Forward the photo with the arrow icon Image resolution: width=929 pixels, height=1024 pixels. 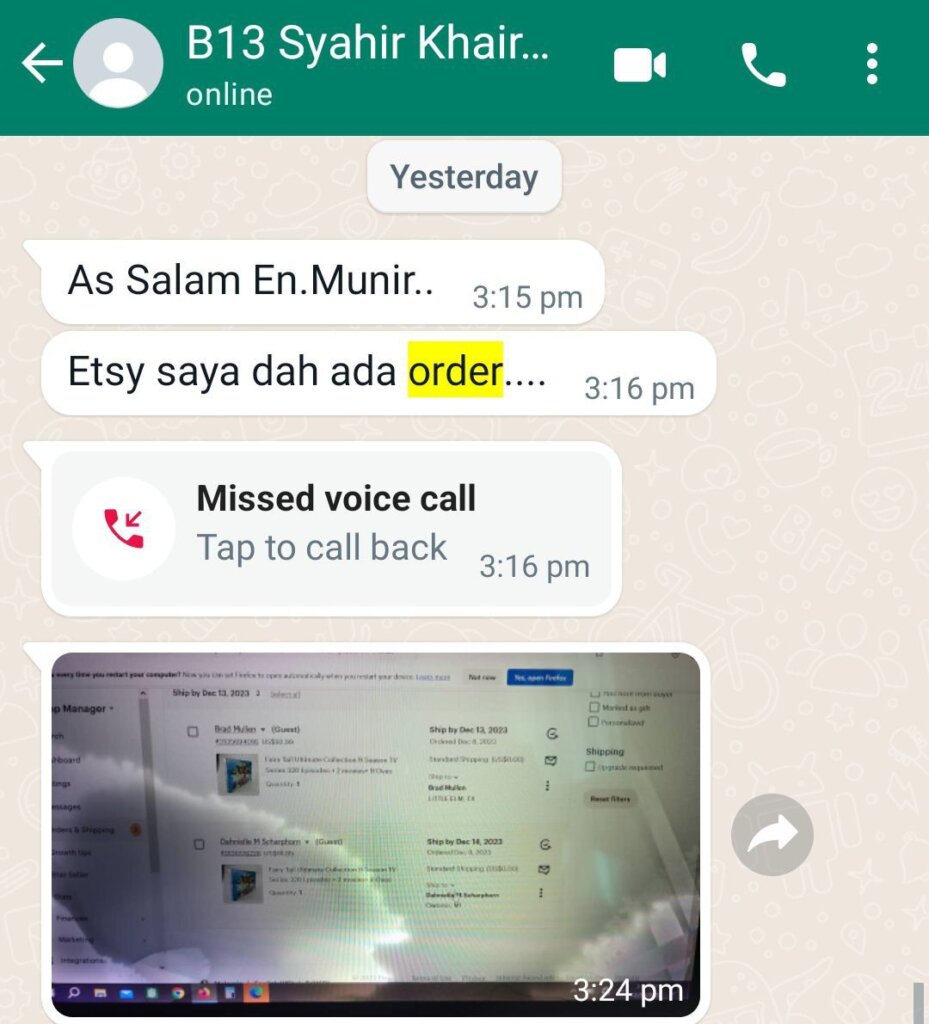click(x=771, y=834)
